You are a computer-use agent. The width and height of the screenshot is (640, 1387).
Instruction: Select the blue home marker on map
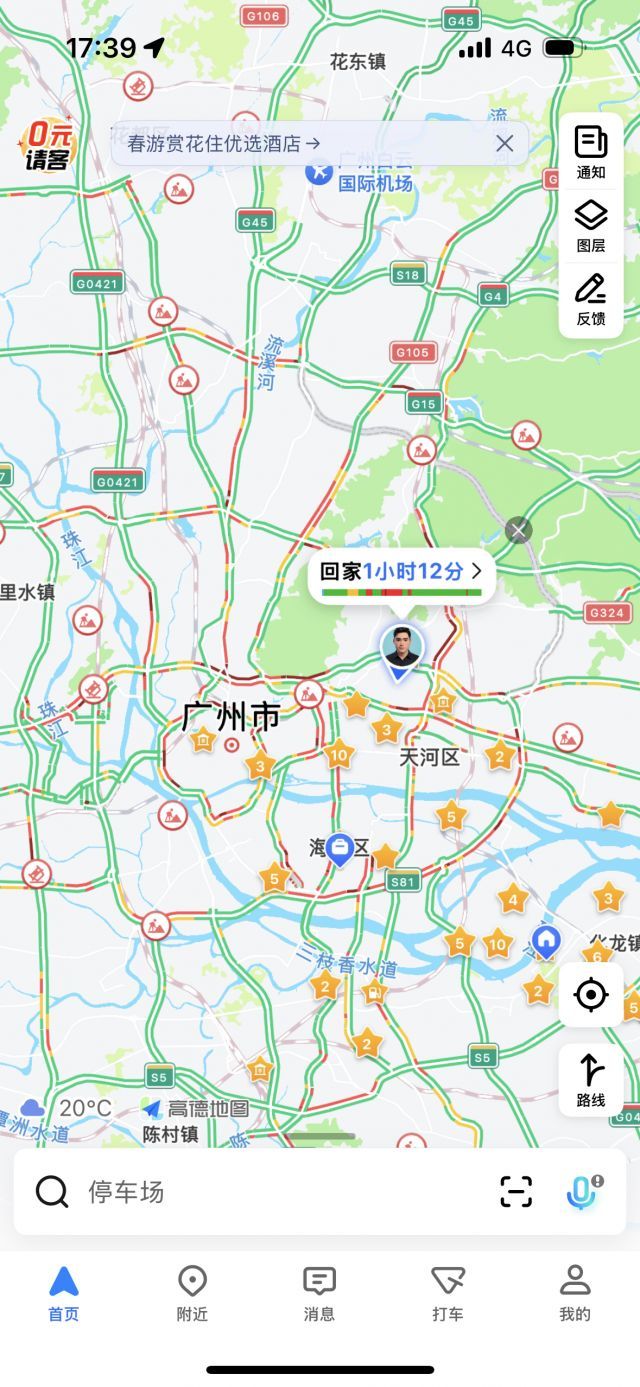pyautogui.click(x=546, y=941)
